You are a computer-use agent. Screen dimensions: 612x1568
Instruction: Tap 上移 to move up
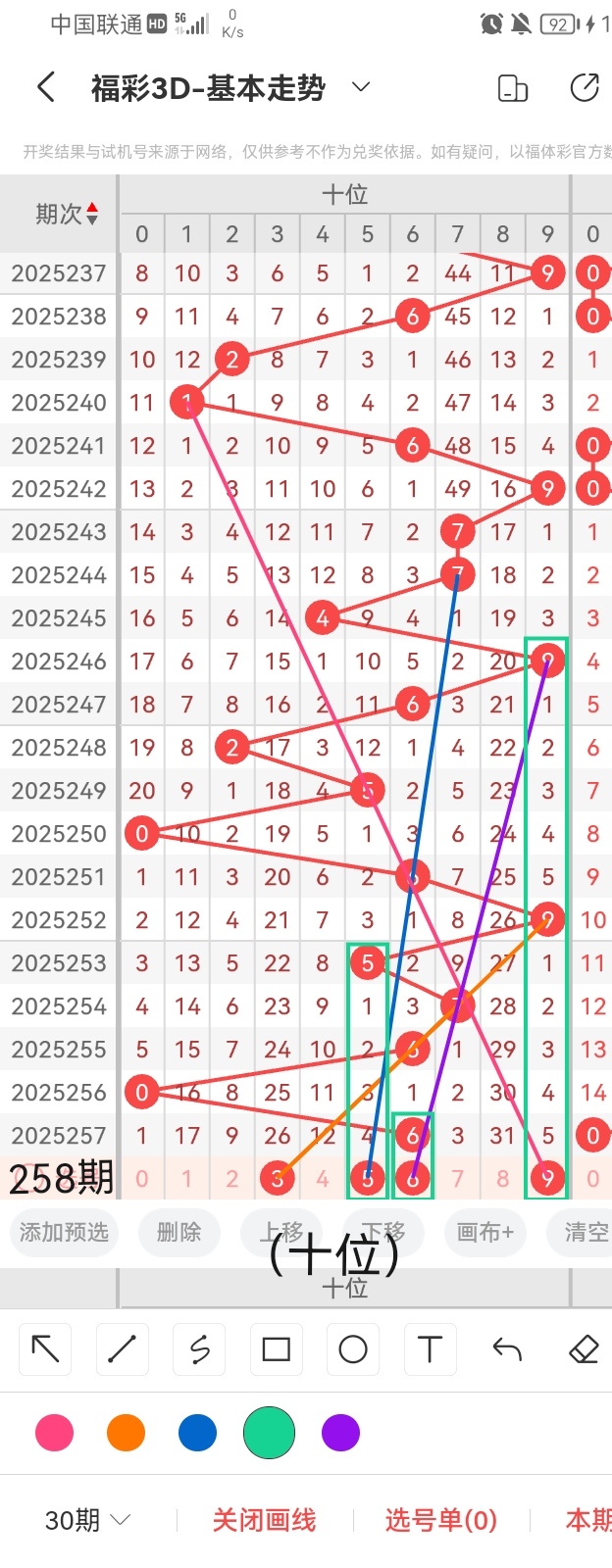pyautogui.click(x=282, y=1232)
